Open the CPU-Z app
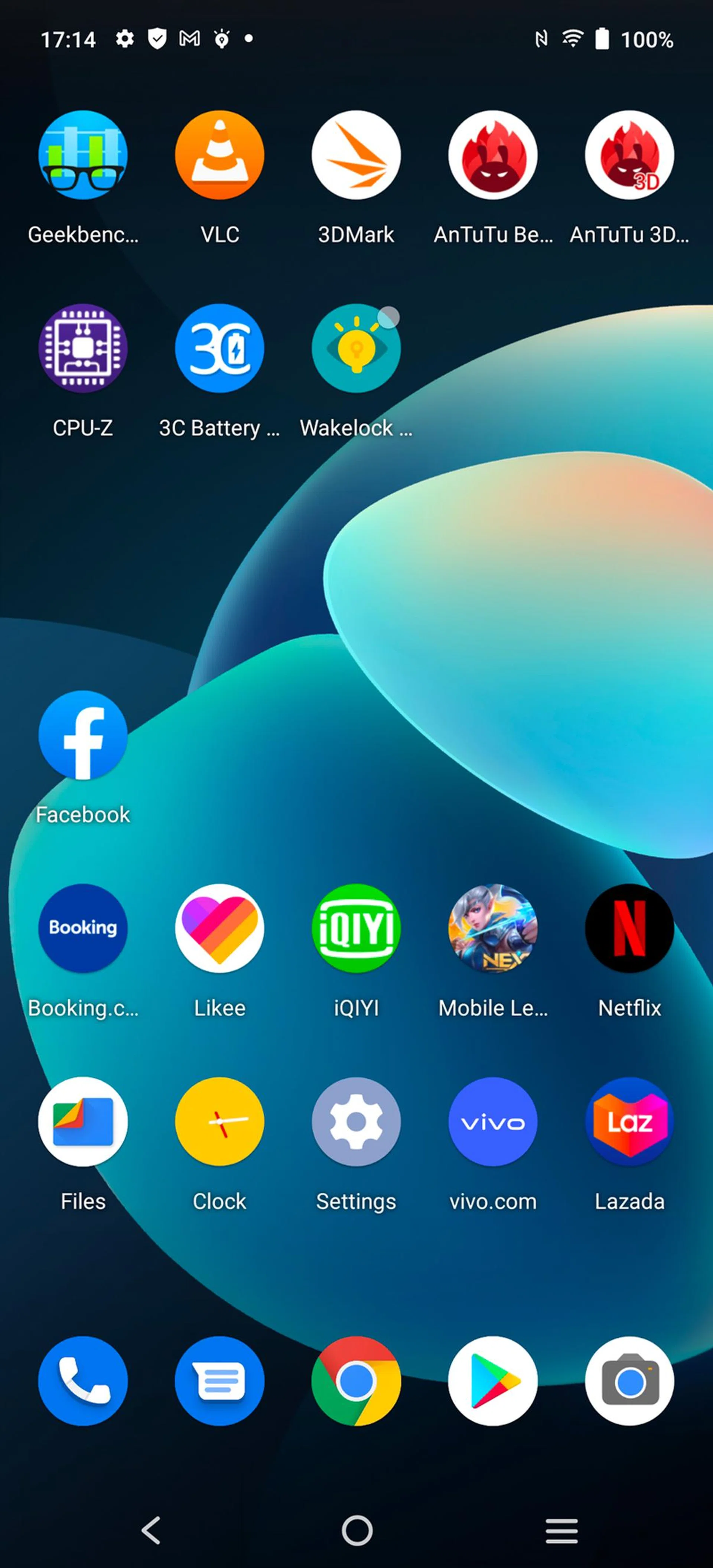The image size is (713, 1568). tap(83, 348)
